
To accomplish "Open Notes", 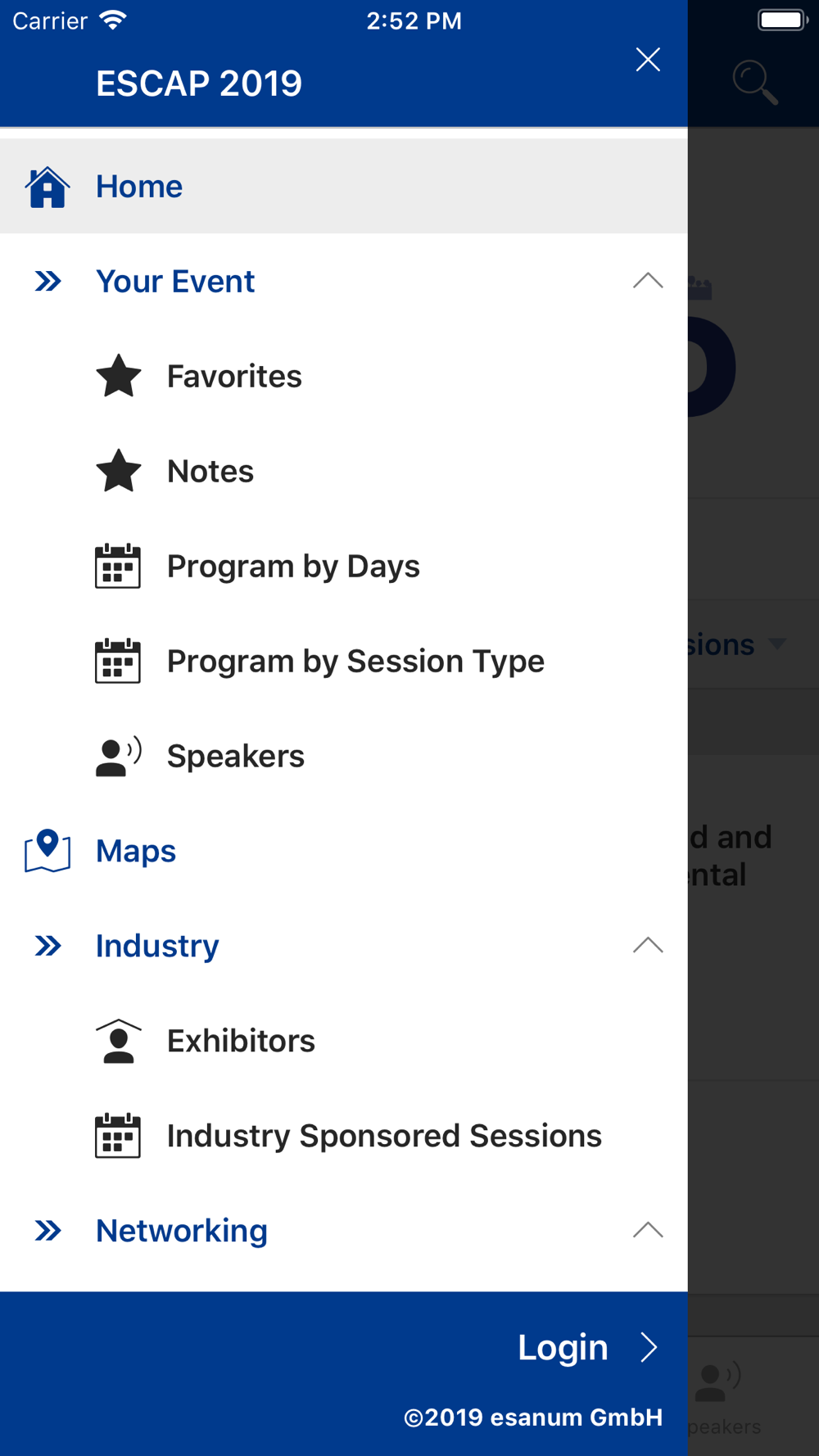I will pyautogui.click(x=210, y=472).
